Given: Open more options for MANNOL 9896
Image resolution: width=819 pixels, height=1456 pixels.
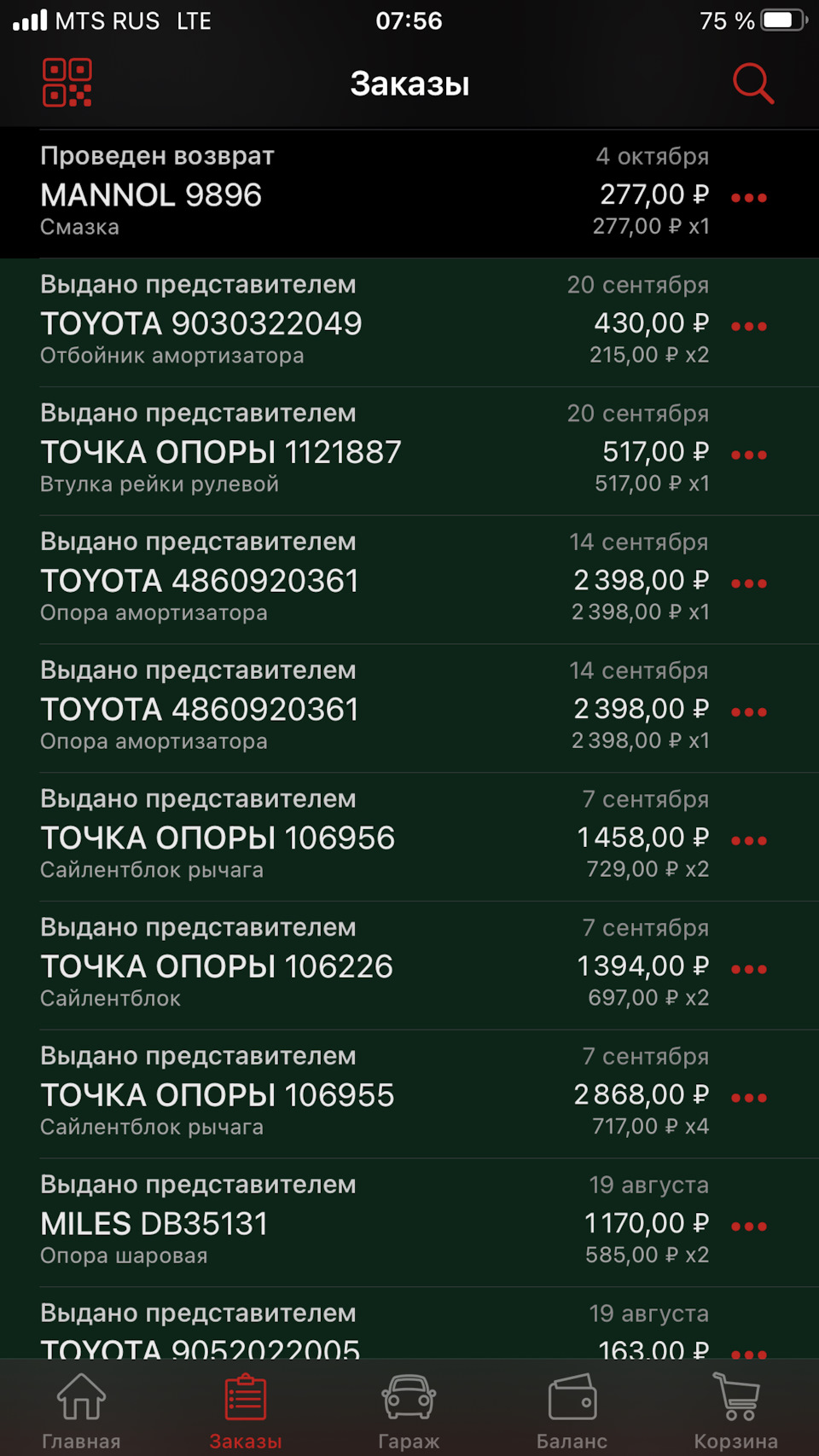Looking at the screenshot, I should [x=749, y=198].
